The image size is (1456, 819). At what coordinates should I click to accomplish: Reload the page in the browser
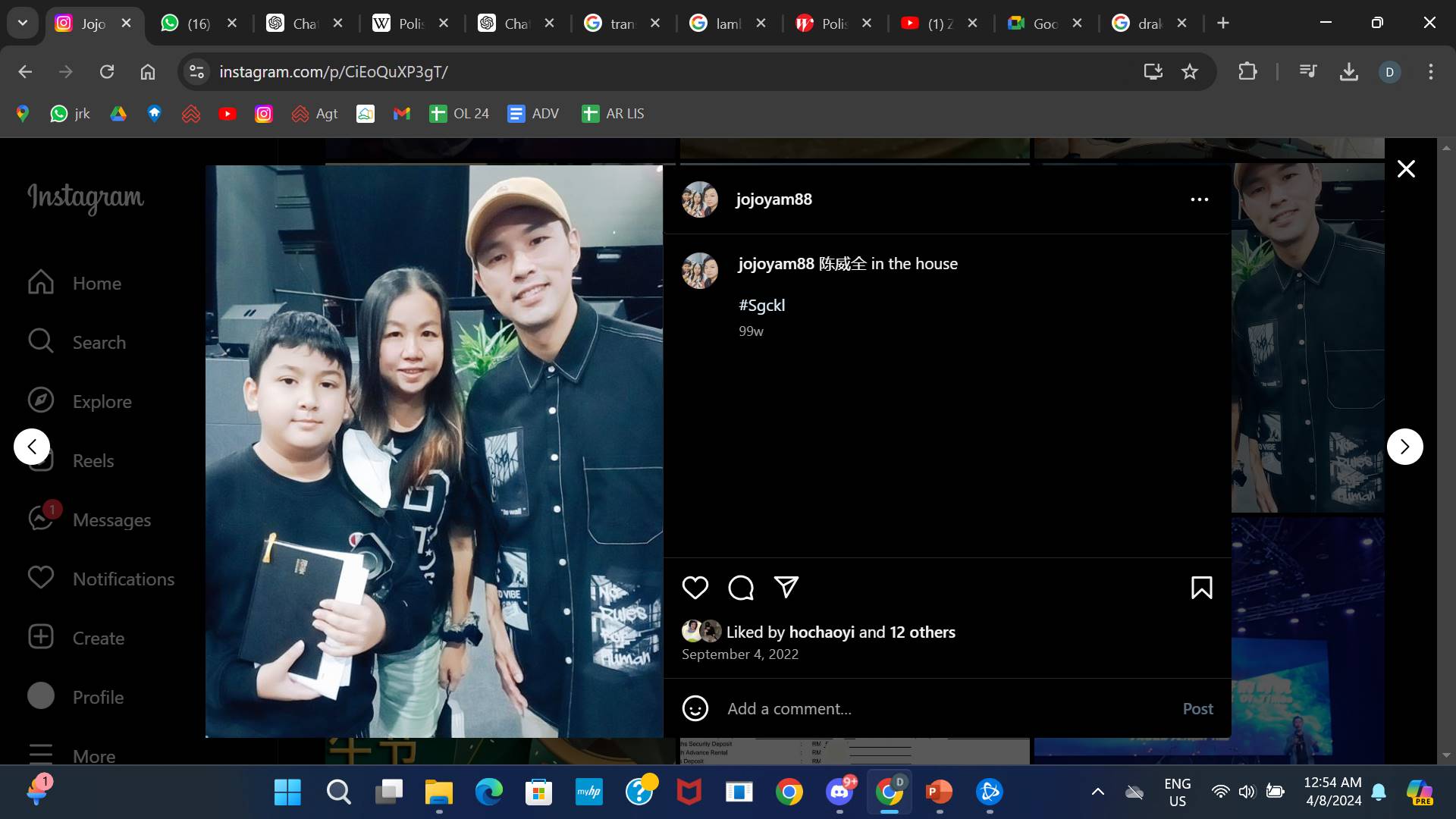107,71
